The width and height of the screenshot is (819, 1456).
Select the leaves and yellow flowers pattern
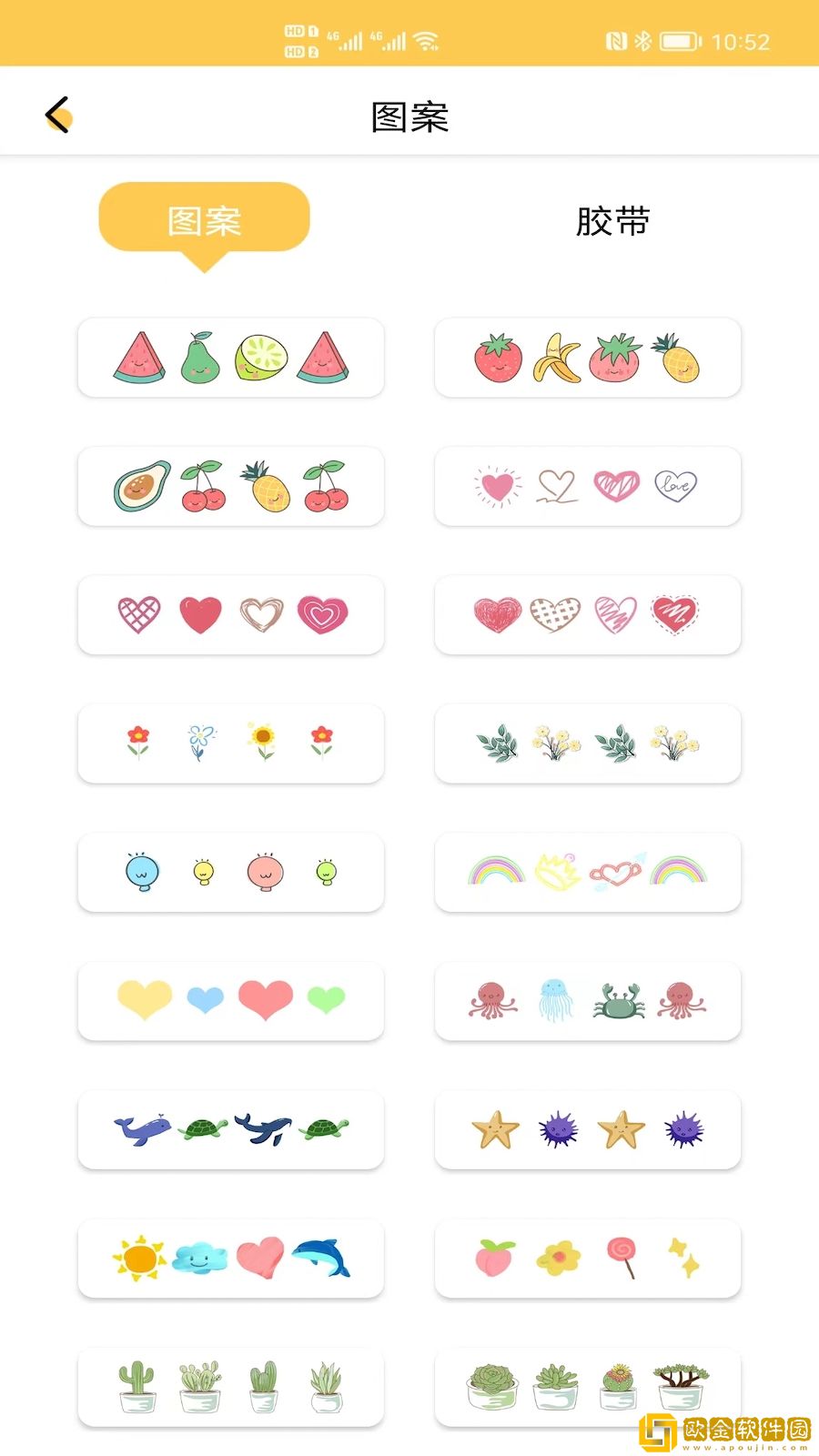(x=588, y=743)
